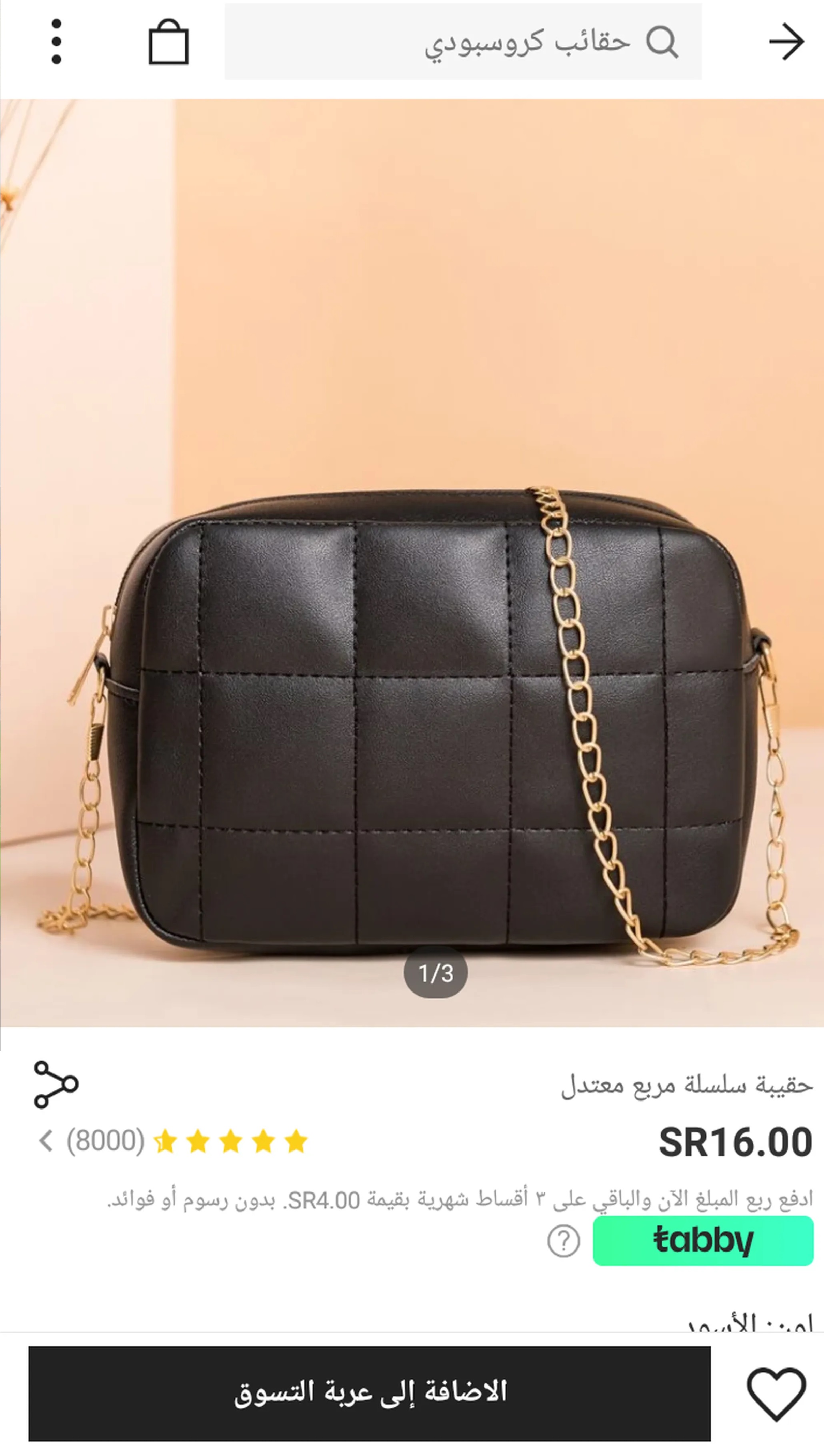The height and width of the screenshot is (1456, 824).
Task: Select the tabby installment badge
Action: tap(703, 1240)
